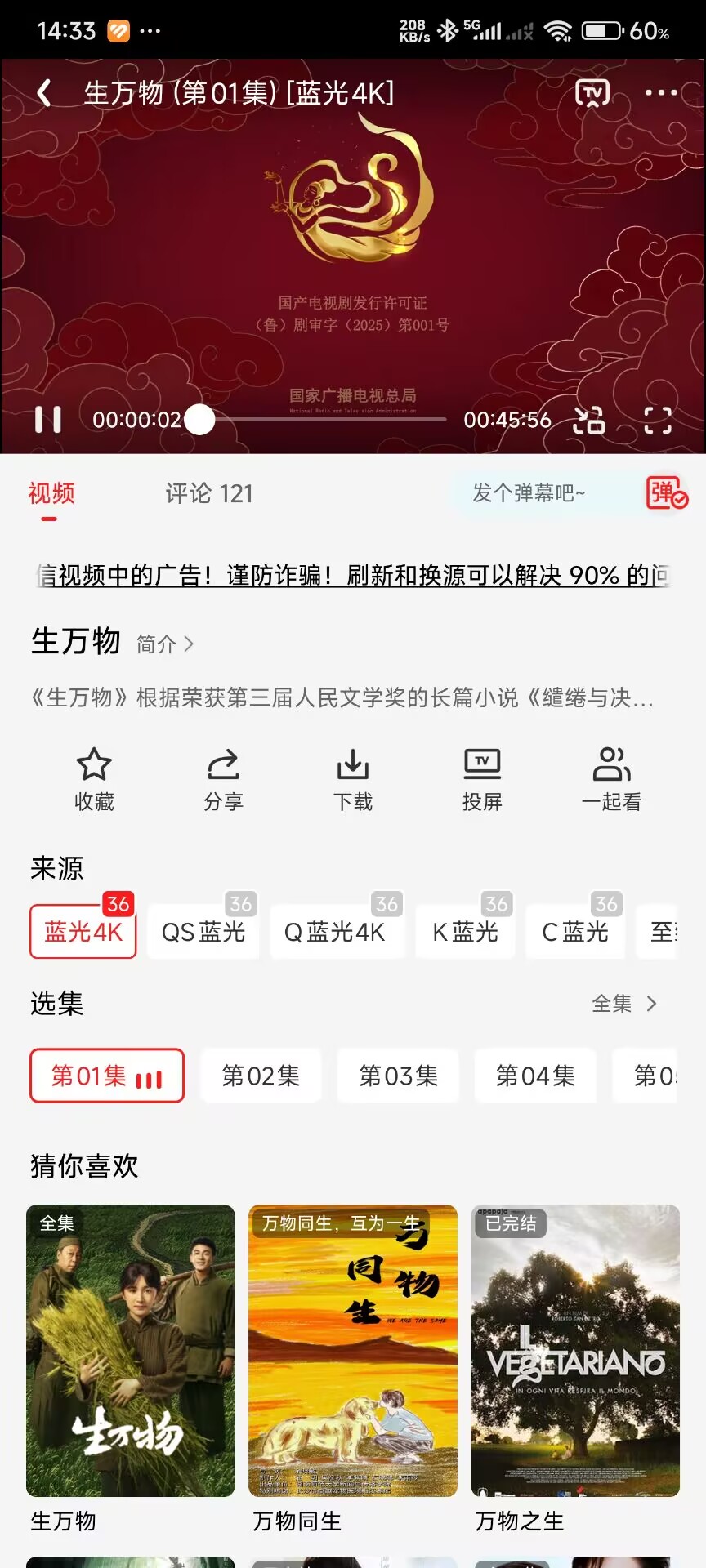This screenshot has height=1568, width=706.
Task: Go back from the video player
Action: (45, 93)
